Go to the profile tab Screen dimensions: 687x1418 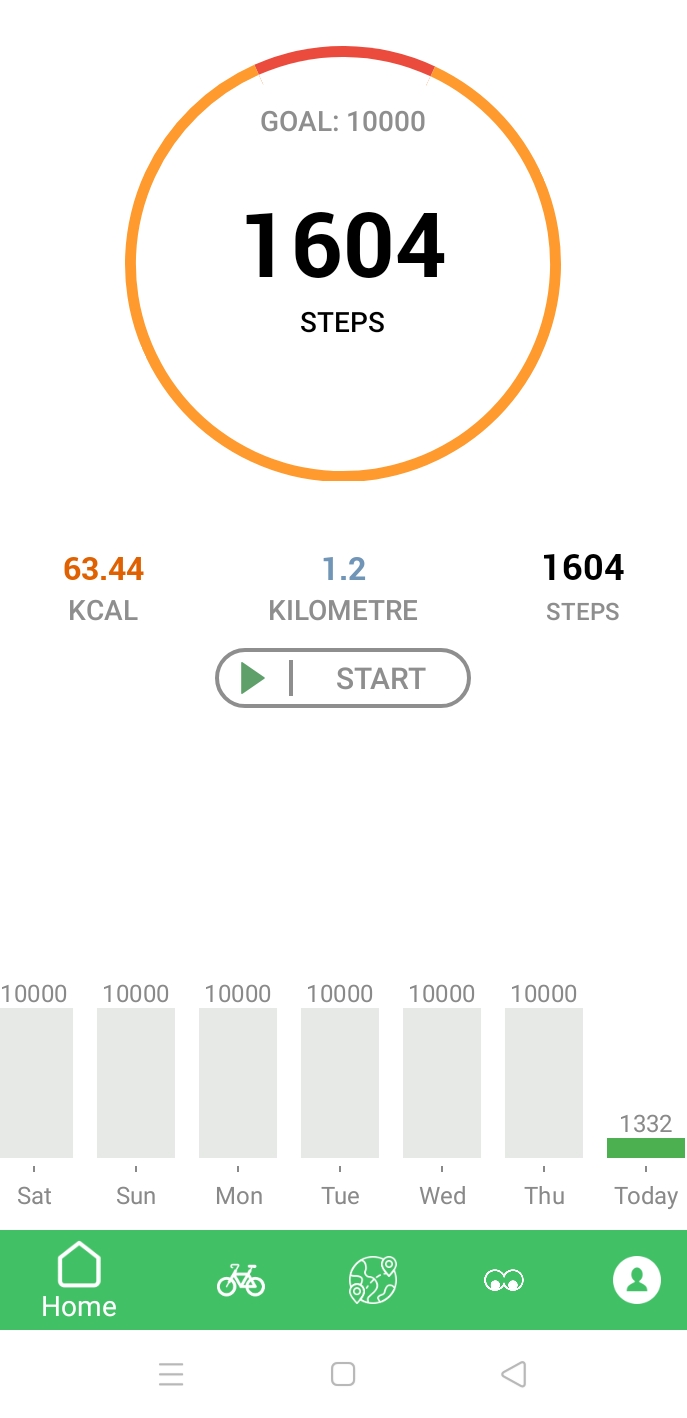point(637,1279)
